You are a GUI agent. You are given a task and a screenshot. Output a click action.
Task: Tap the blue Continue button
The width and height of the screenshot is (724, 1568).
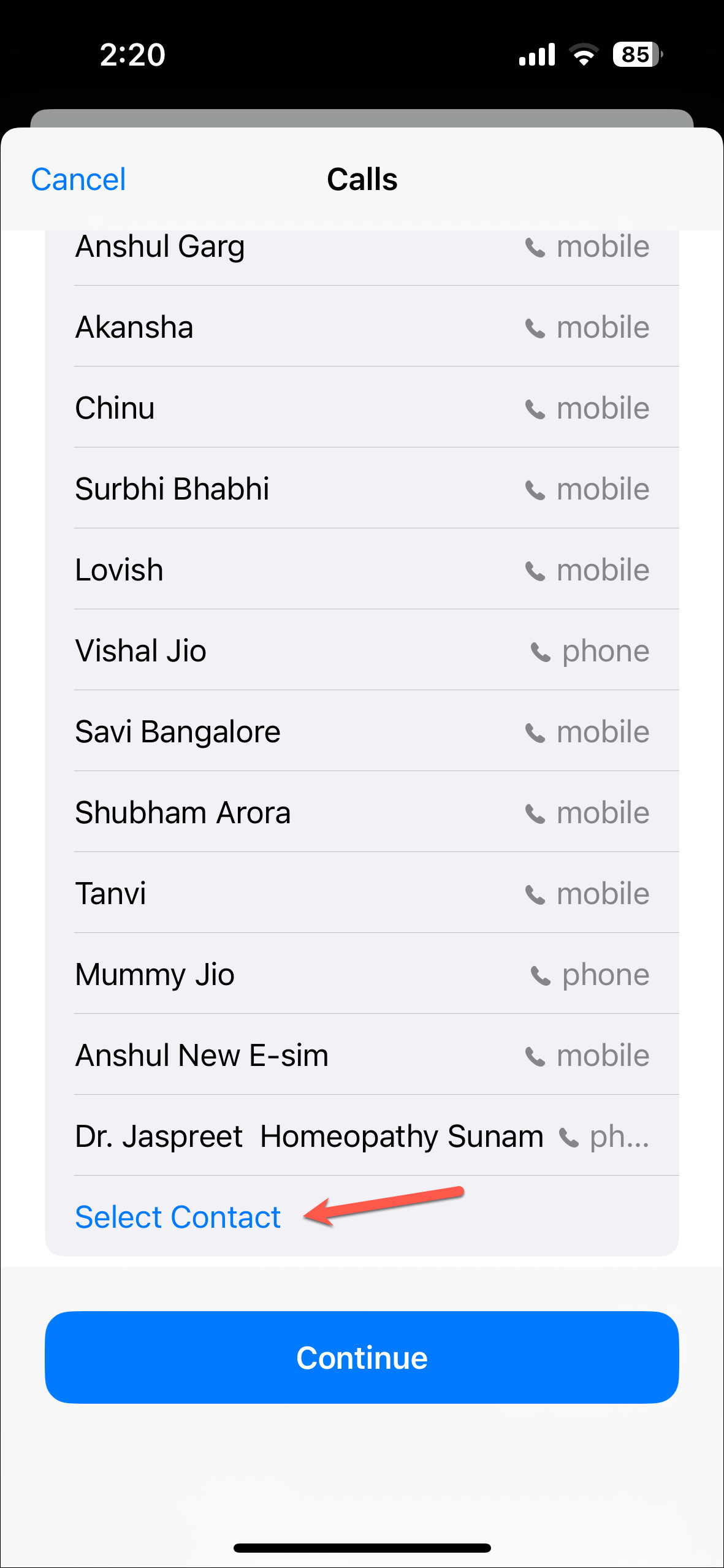tap(362, 1357)
